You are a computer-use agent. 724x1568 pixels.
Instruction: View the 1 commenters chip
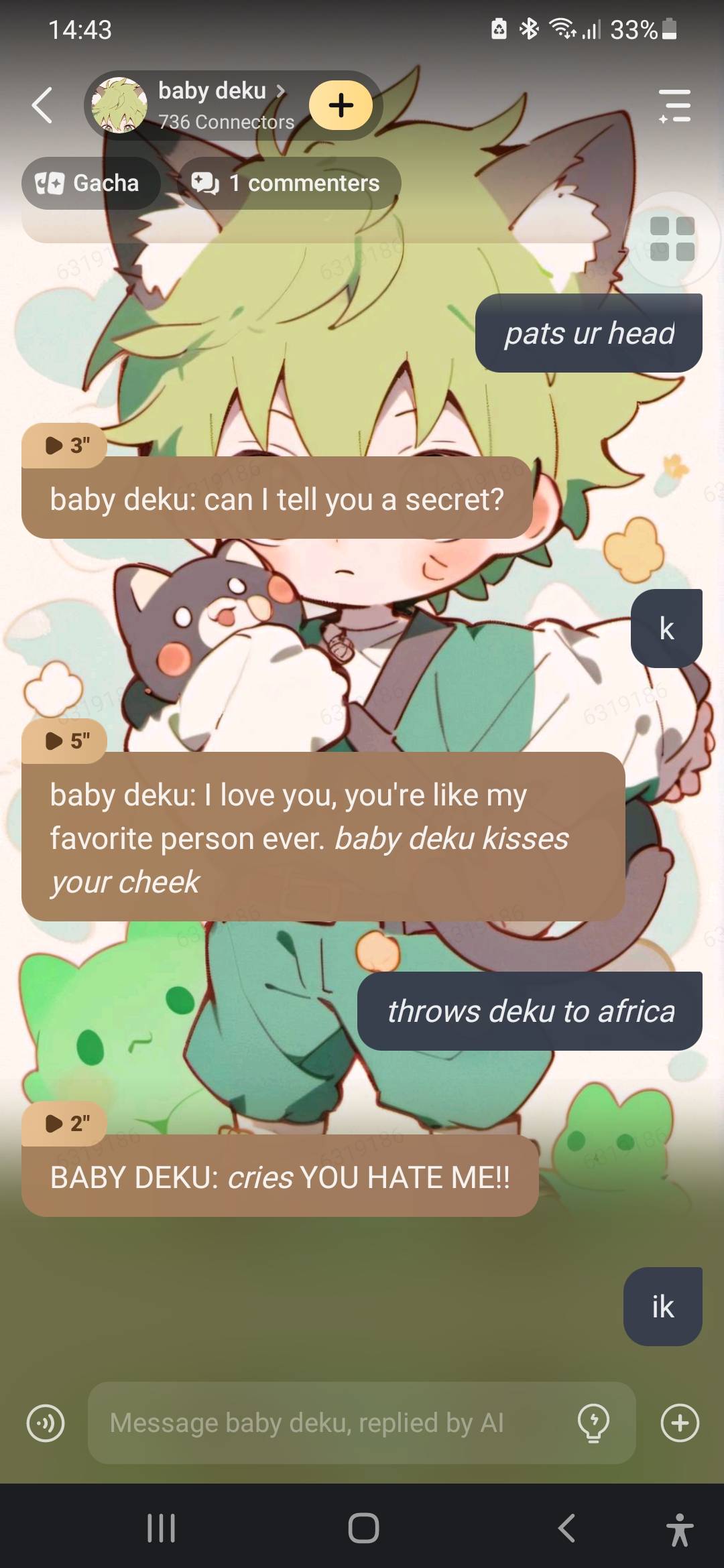coord(288,183)
